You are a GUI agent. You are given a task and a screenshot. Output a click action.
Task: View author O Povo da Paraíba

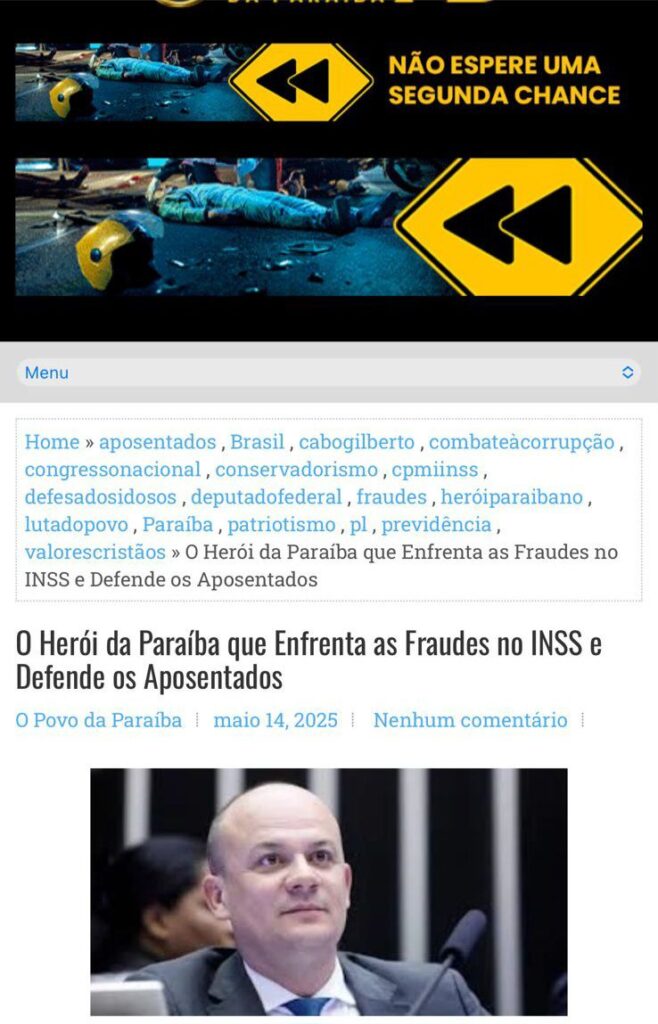[x=98, y=720]
